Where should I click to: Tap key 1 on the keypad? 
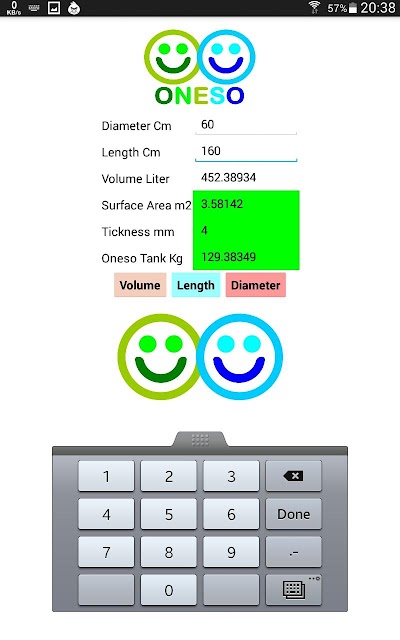click(106, 476)
